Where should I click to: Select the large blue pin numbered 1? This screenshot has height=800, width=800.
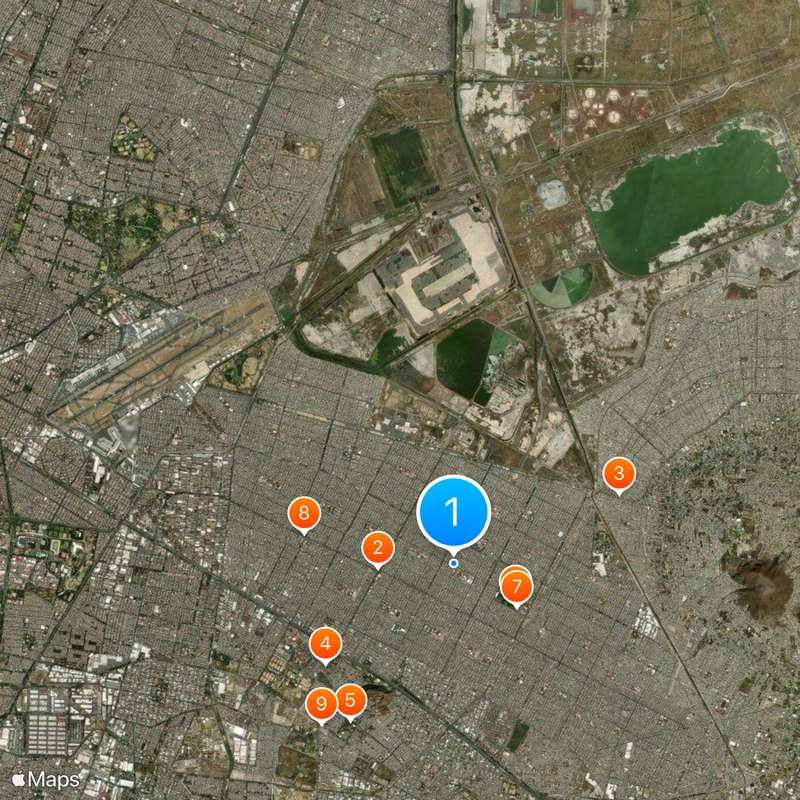pyautogui.click(x=453, y=511)
